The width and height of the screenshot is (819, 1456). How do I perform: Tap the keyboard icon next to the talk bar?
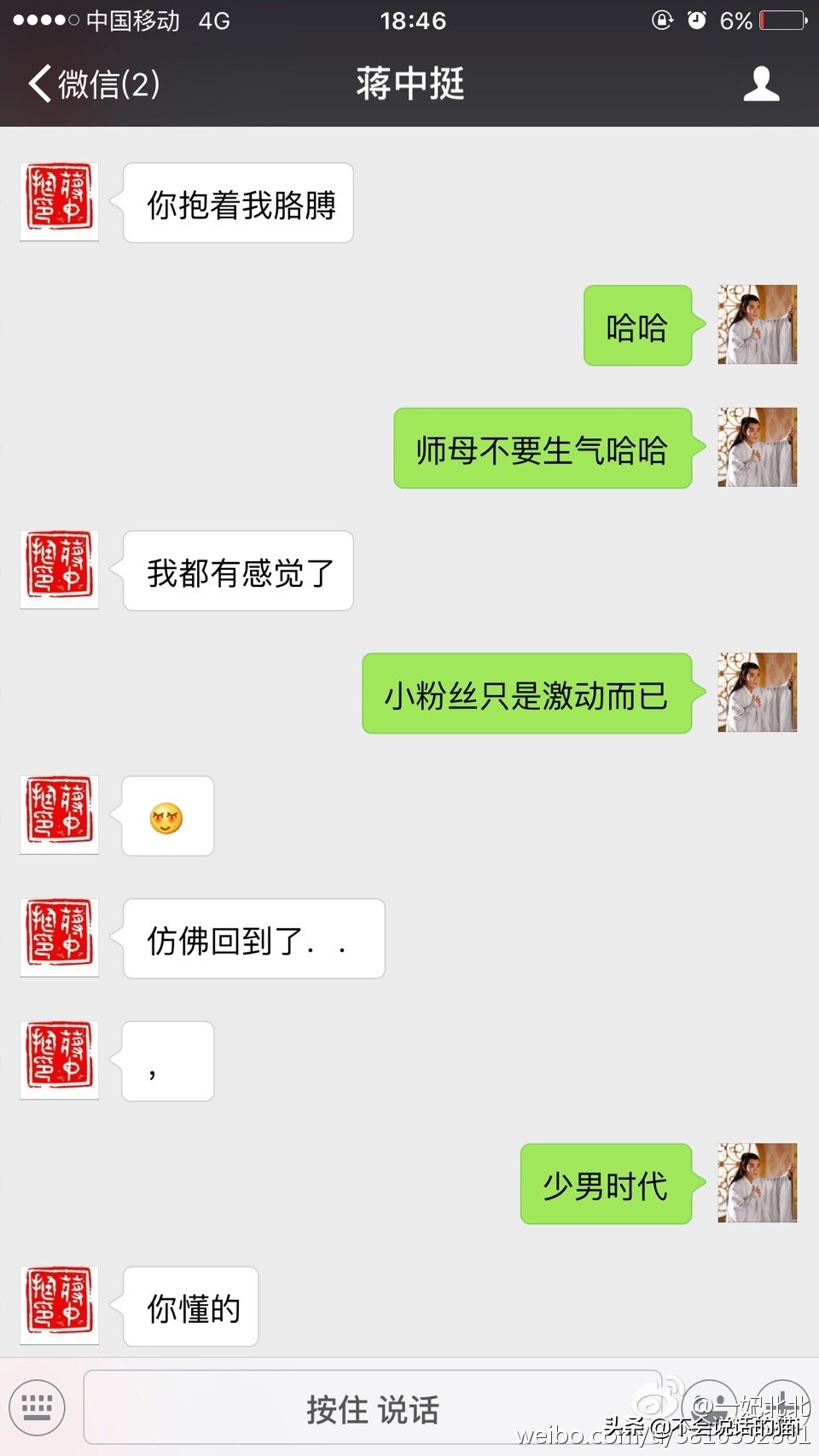point(38,1407)
